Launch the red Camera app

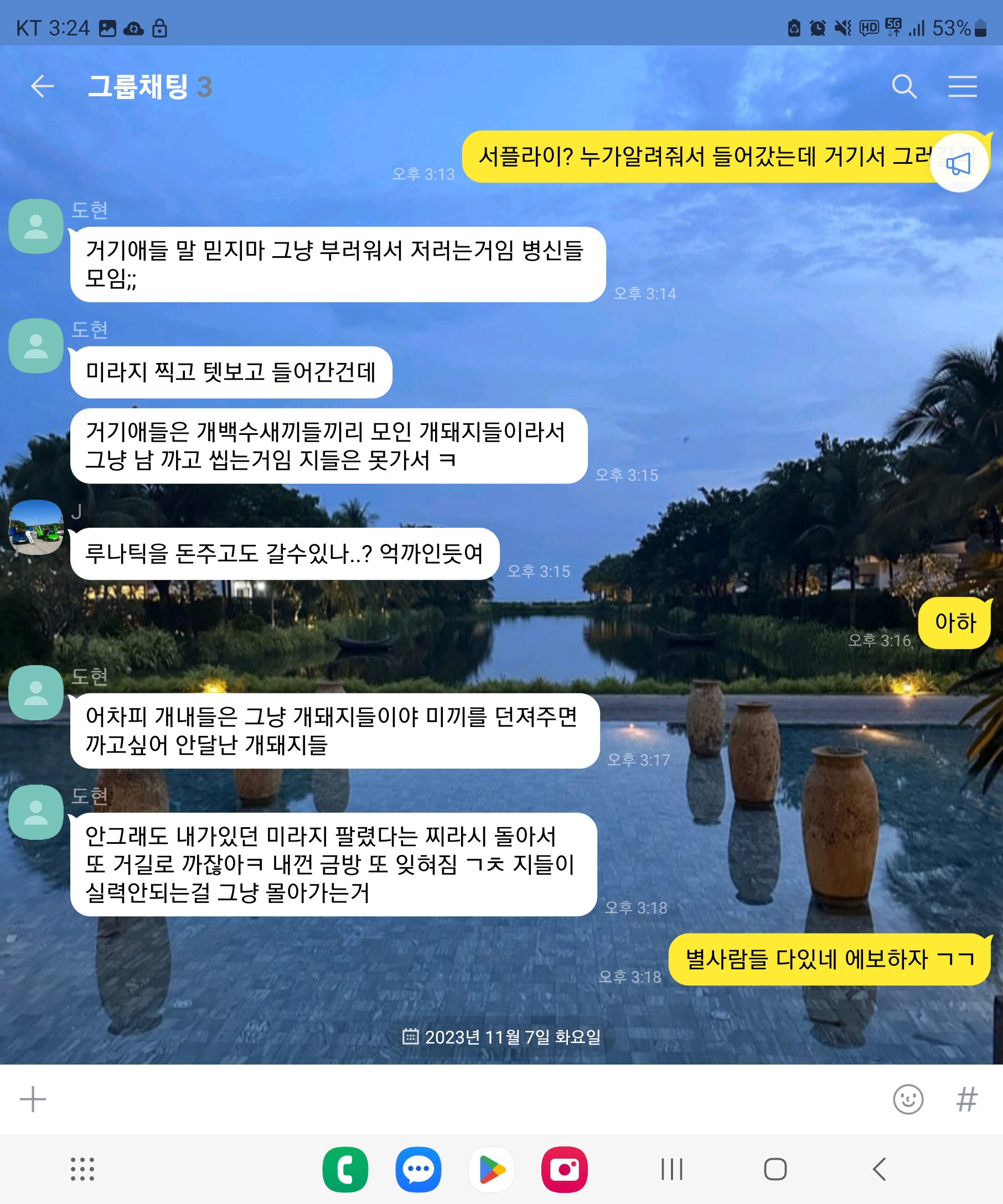click(x=564, y=1169)
